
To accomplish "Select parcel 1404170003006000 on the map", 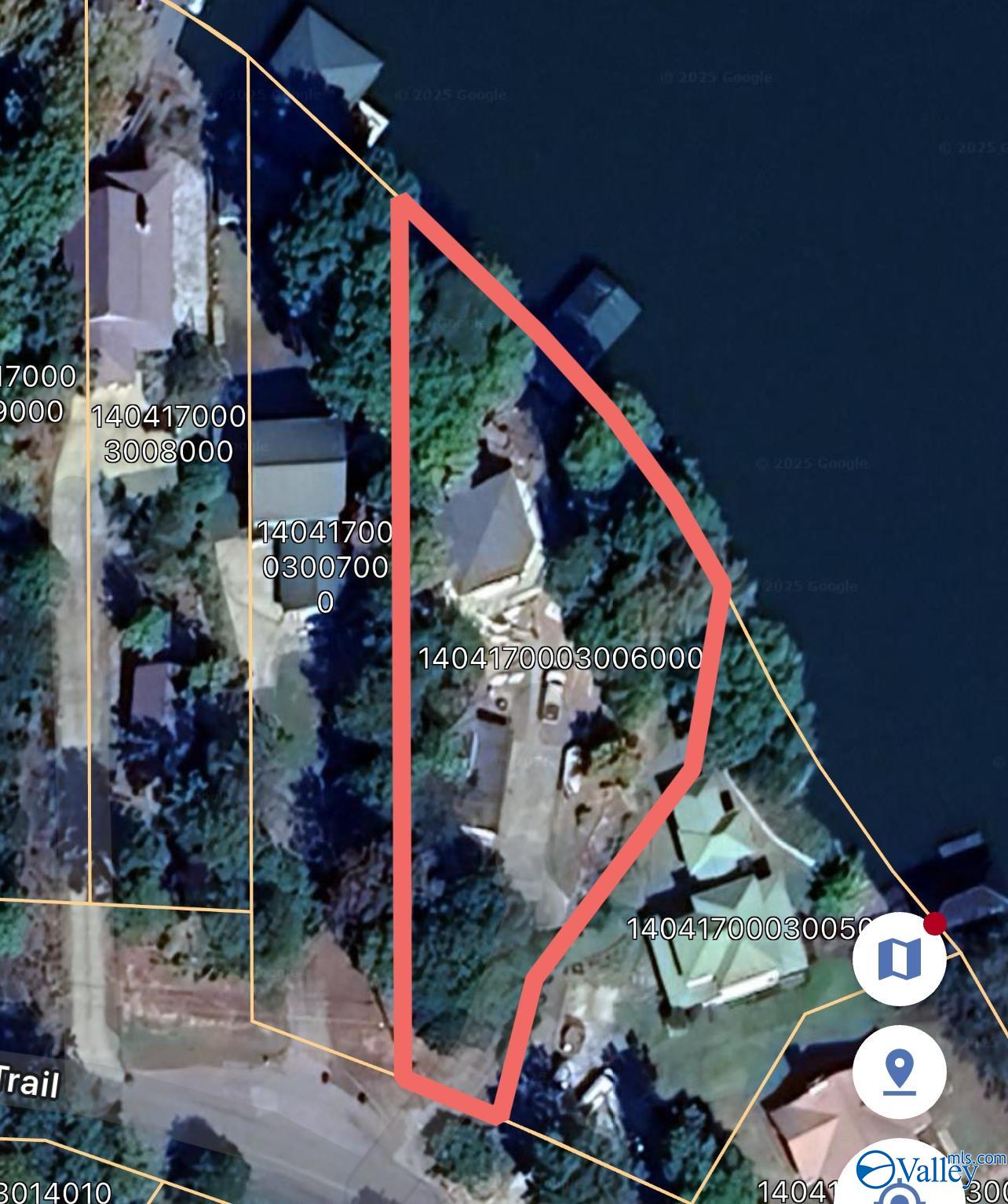I will 560,658.
